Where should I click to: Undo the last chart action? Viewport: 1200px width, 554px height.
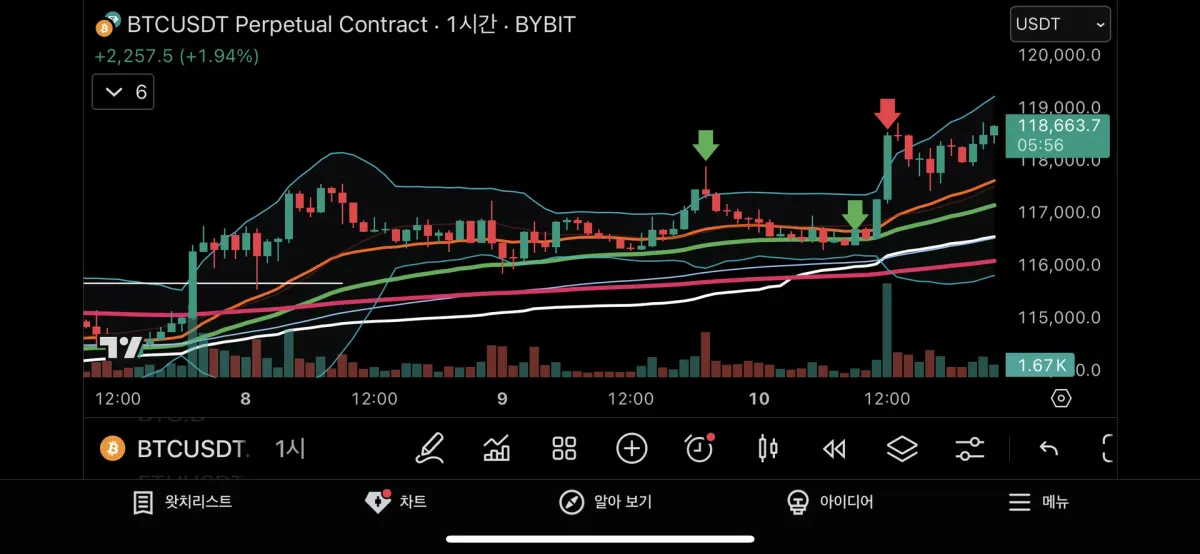1048,448
